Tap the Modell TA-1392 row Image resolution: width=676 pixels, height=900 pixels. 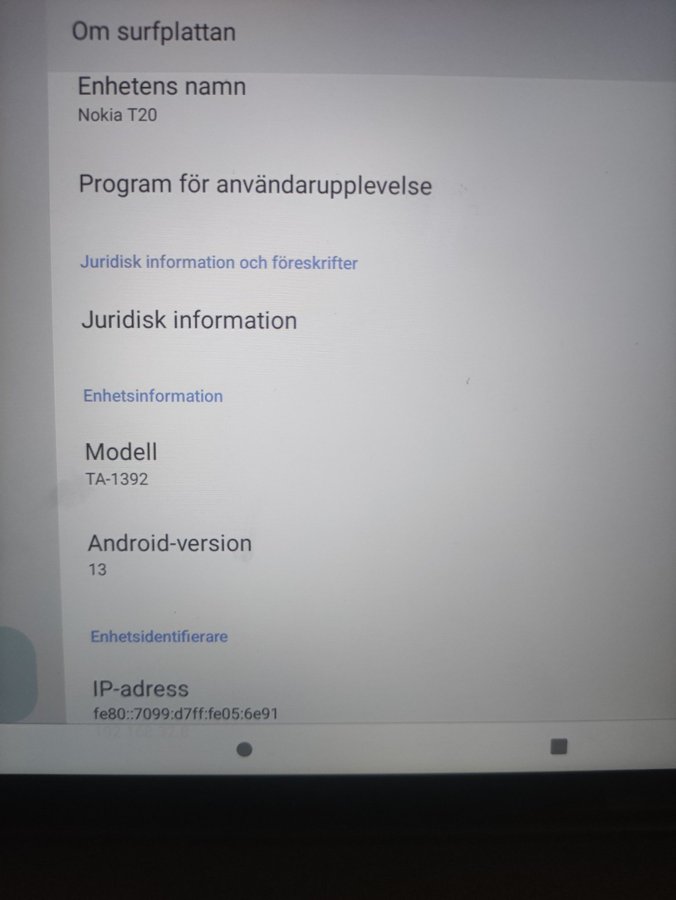[121, 464]
